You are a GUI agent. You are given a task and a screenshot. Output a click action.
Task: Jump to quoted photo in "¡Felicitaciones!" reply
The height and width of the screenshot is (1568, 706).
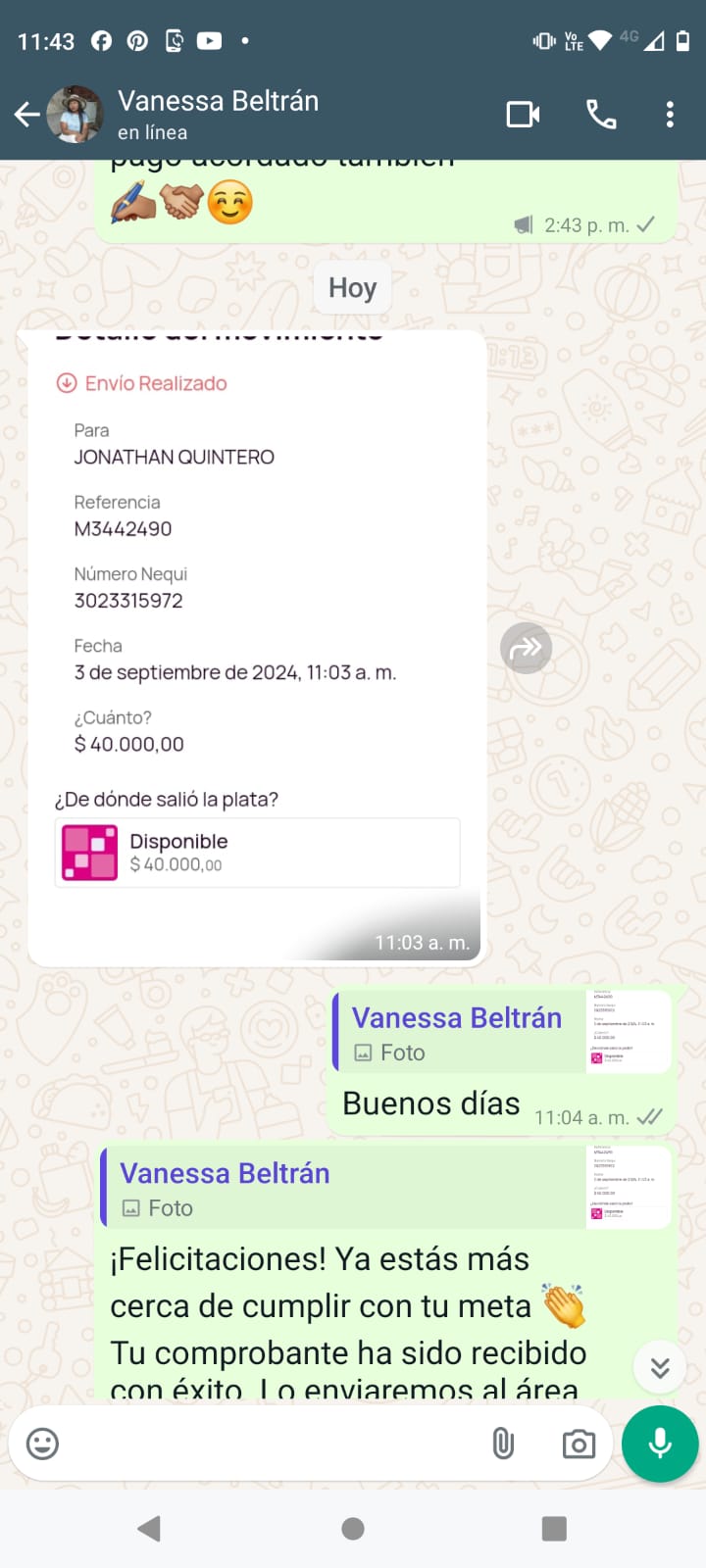point(387,1188)
